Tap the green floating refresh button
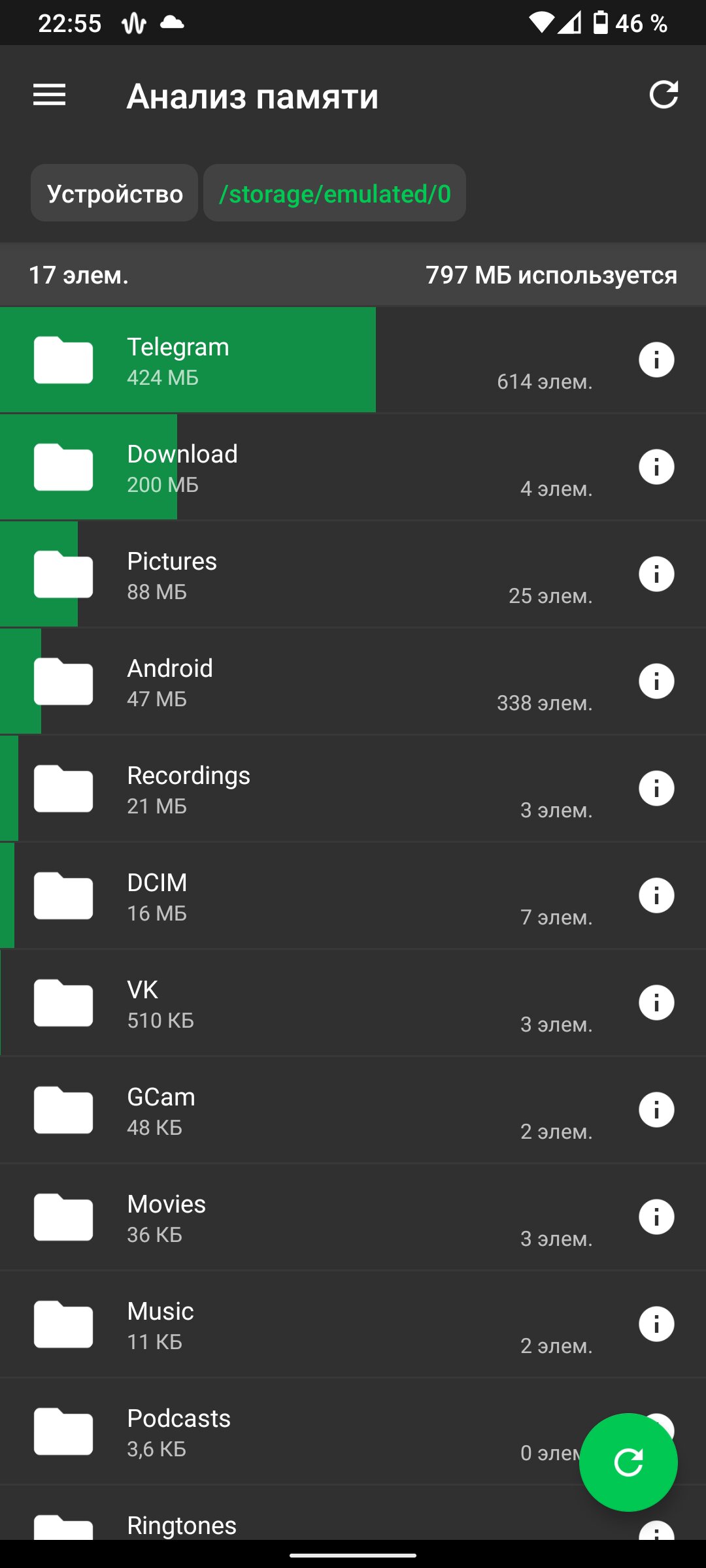This screenshot has height=1568, width=706. coord(628,1462)
